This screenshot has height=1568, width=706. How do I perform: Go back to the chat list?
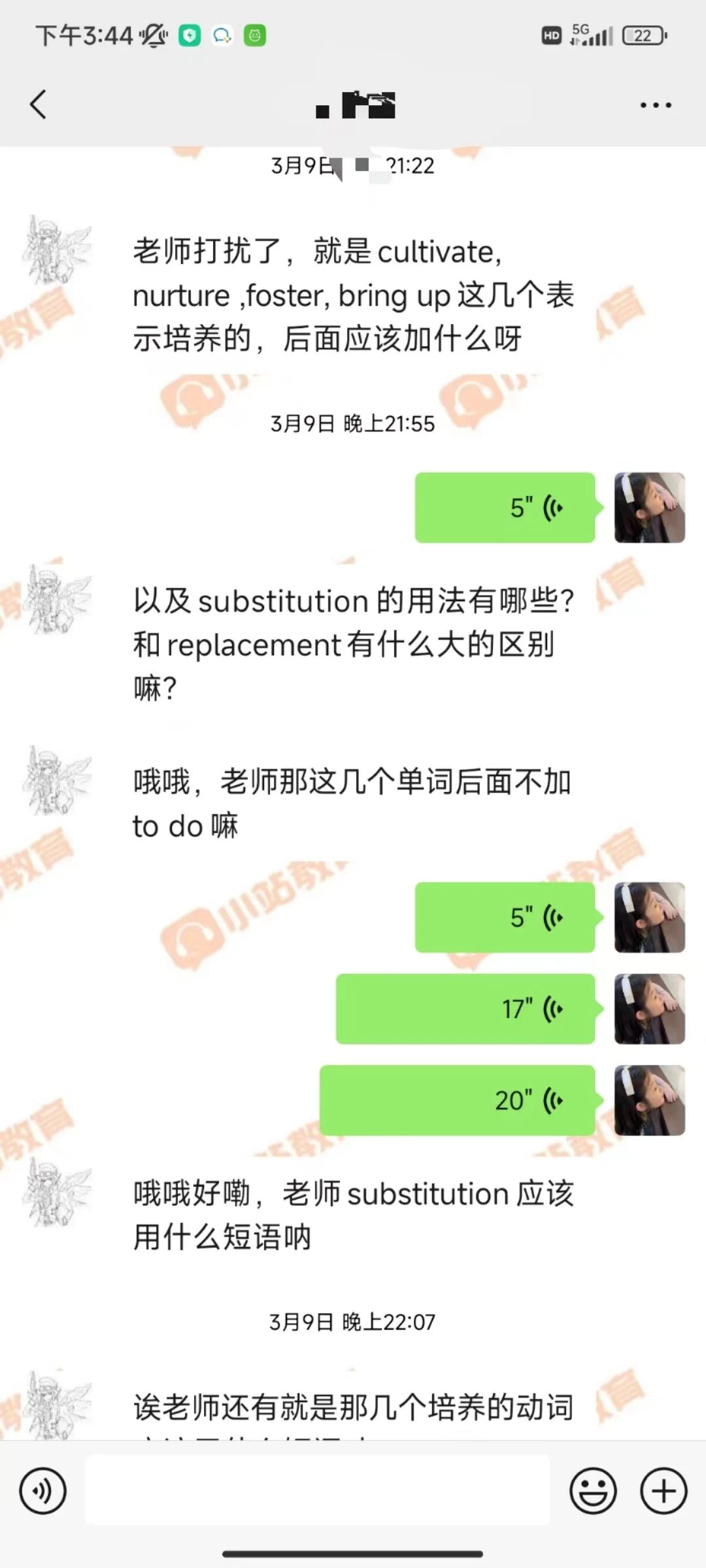tap(39, 105)
